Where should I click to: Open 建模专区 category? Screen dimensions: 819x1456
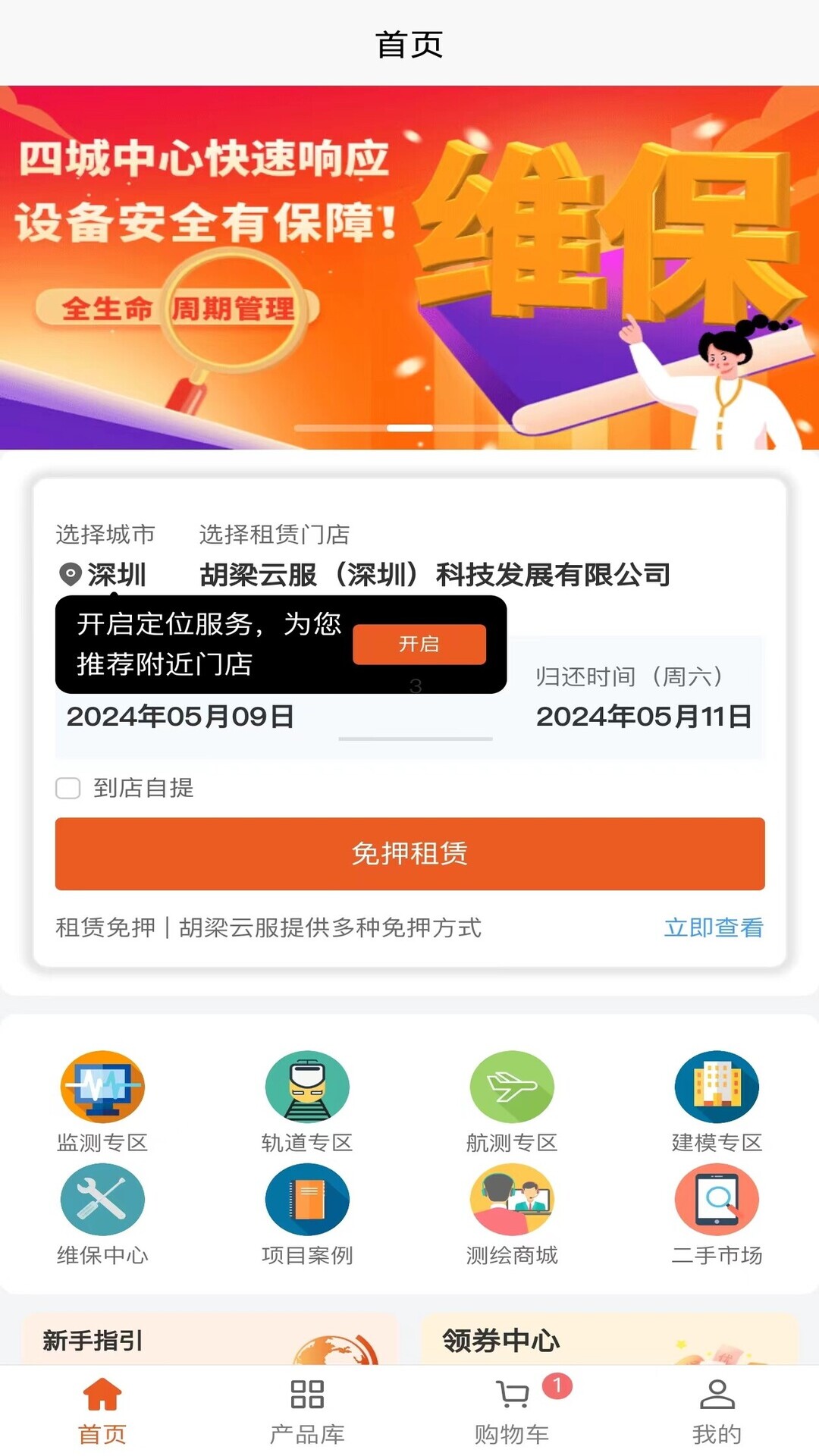tap(717, 1101)
